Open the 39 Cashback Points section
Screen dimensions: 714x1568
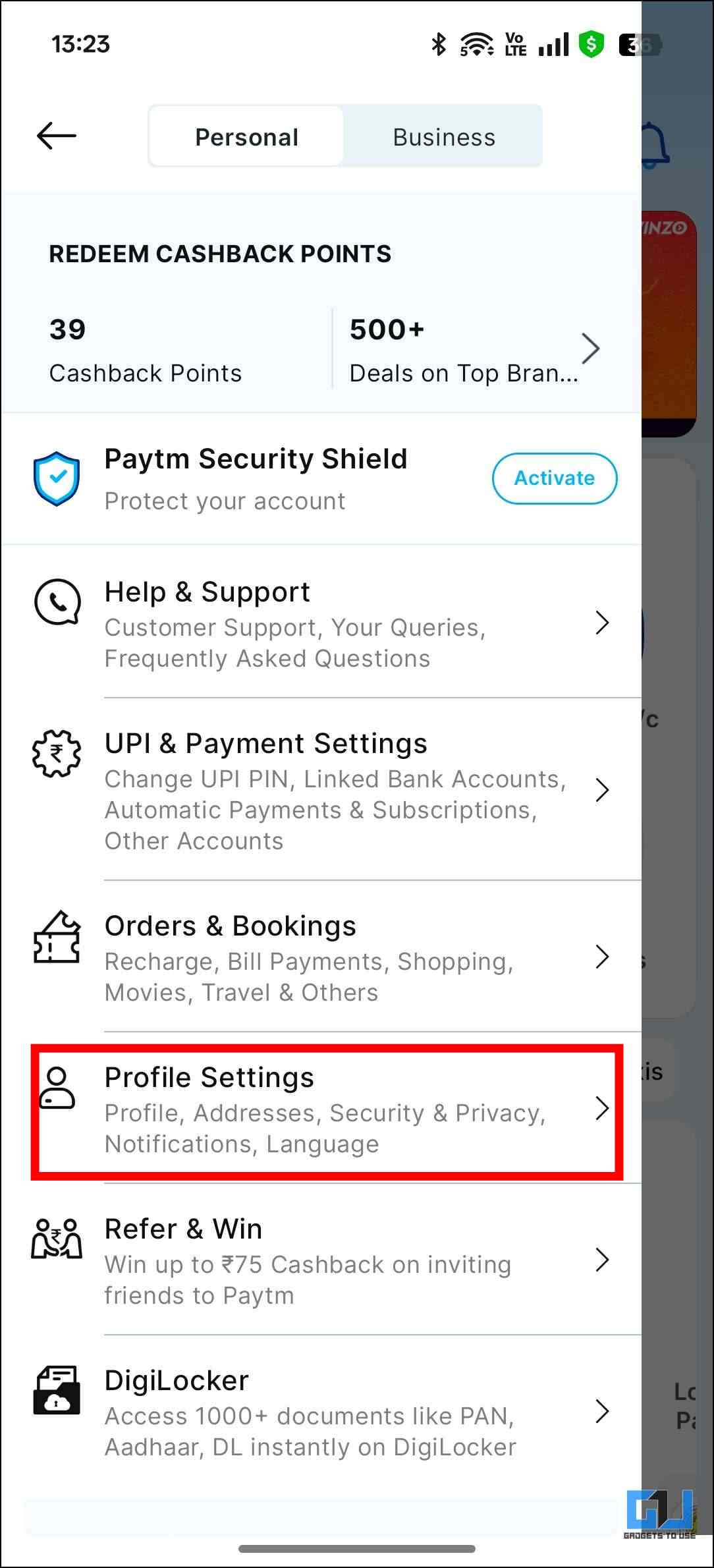[x=167, y=350]
